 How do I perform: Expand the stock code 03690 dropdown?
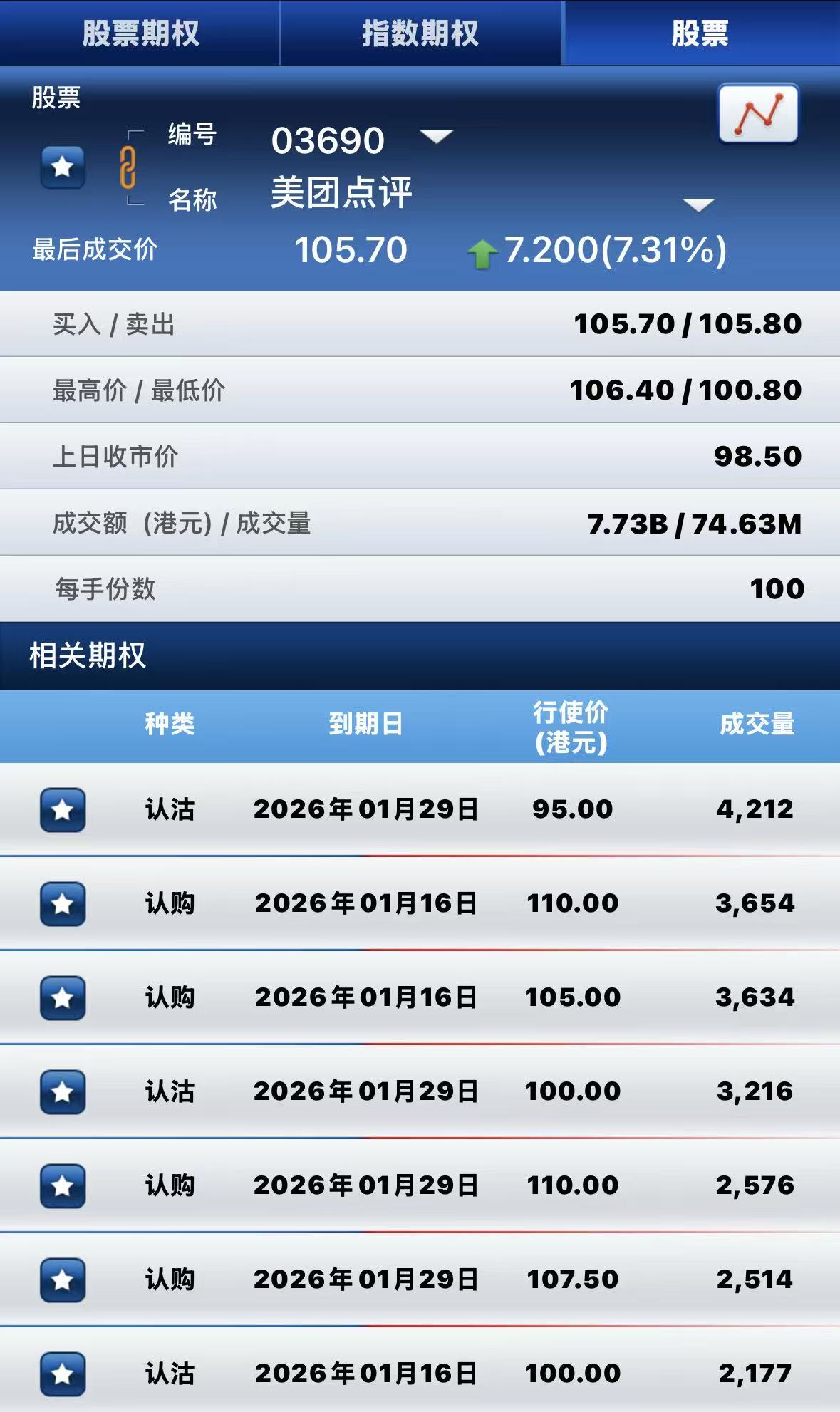click(x=436, y=136)
